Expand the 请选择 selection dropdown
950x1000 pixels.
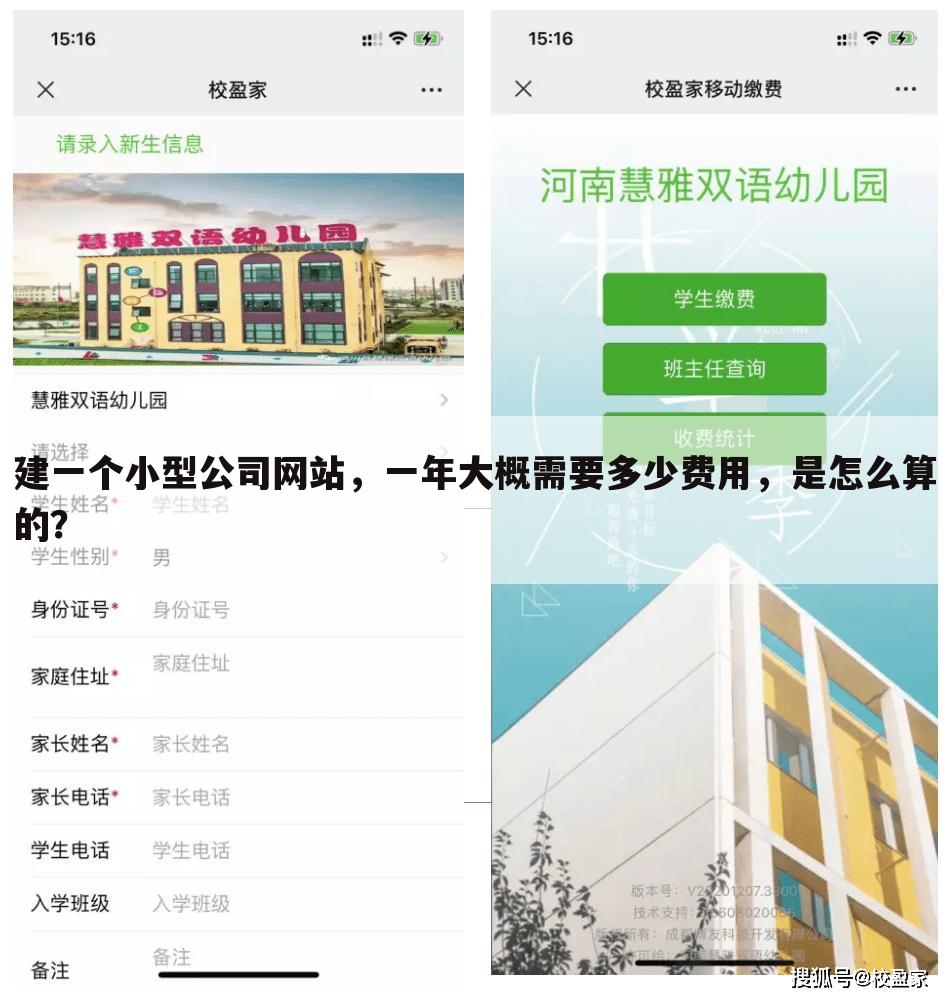coord(237,452)
